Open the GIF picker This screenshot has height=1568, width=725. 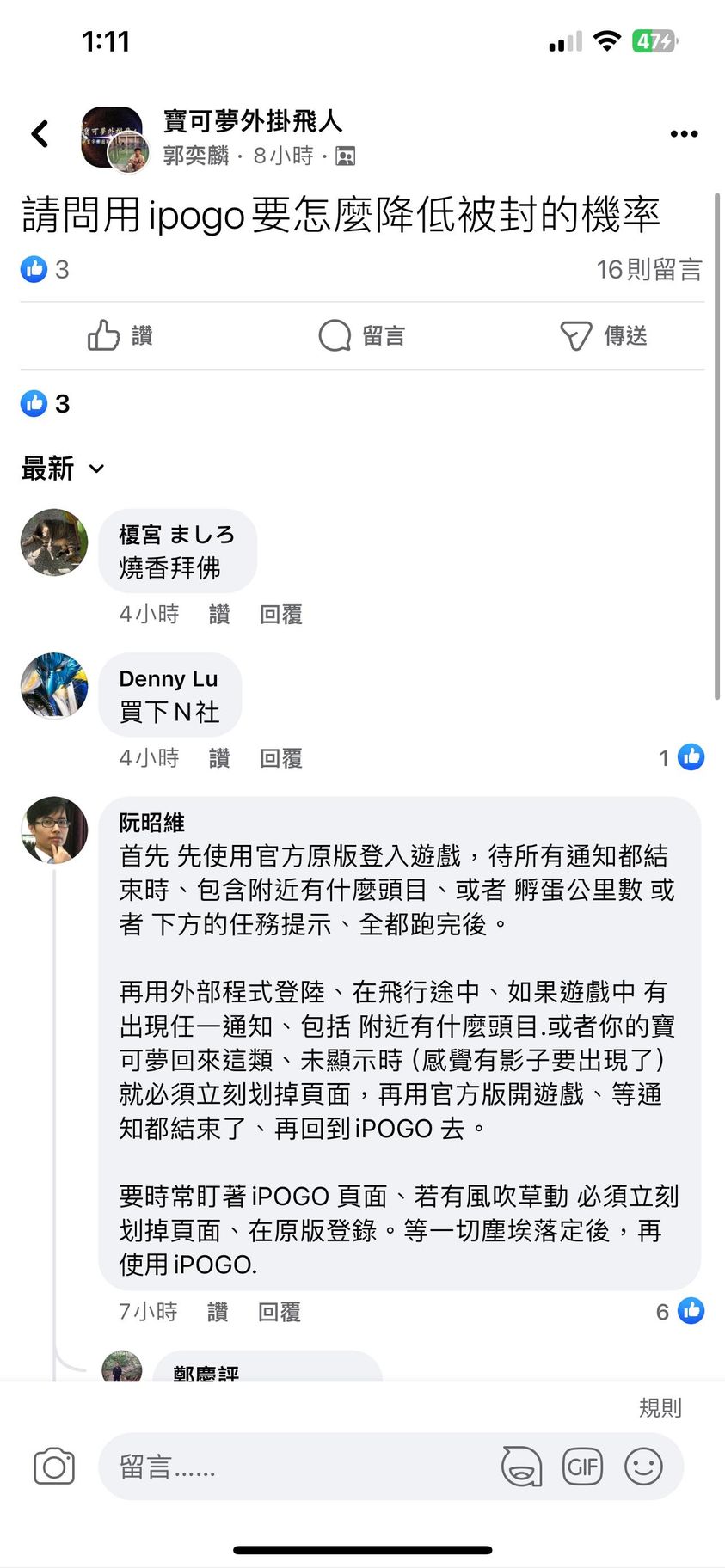[582, 1467]
